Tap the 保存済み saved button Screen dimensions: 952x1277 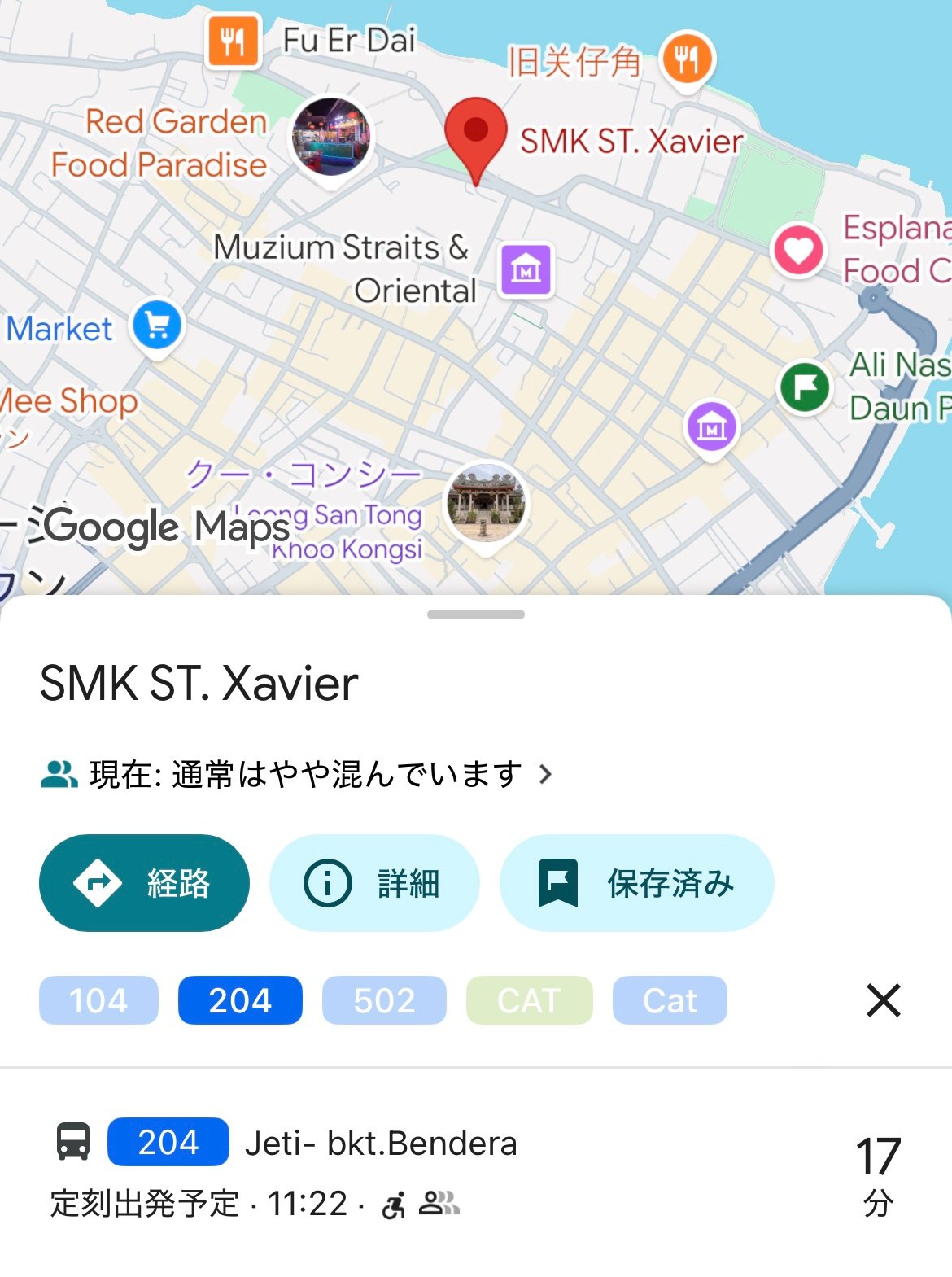point(636,883)
